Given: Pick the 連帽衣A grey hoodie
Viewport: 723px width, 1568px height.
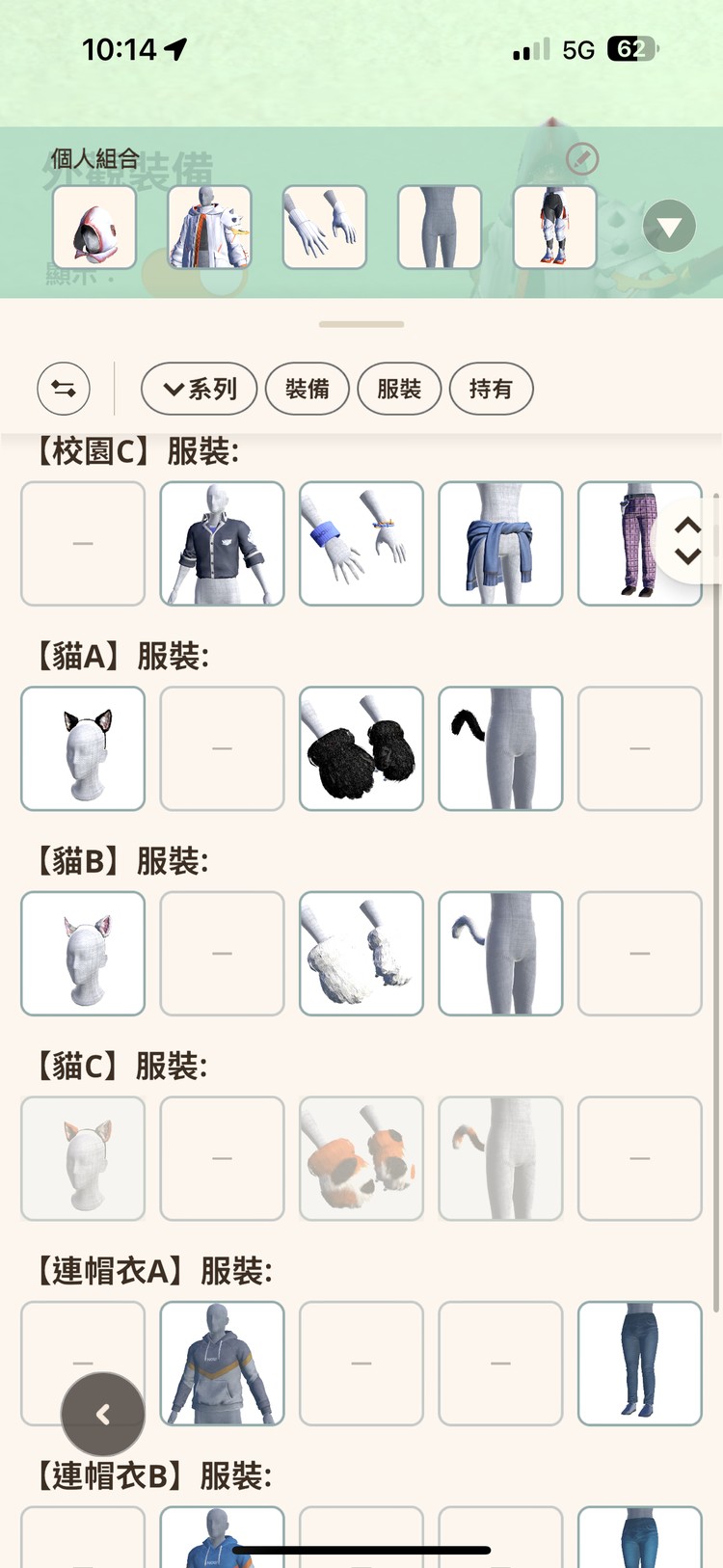Looking at the screenshot, I should pos(222,1364).
